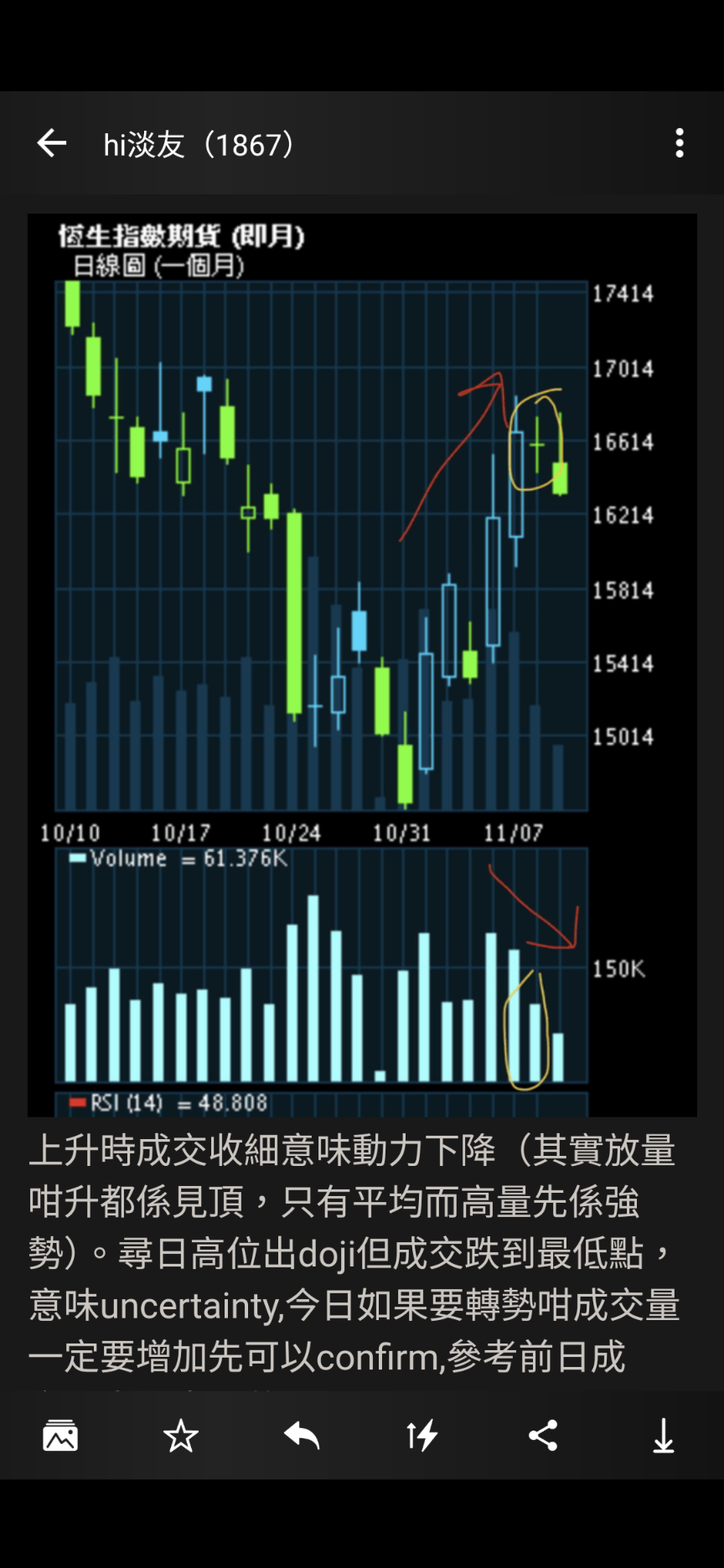
Task: Open the three-dot overflow menu
Action: pyautogui.click(x=680, y=143)
